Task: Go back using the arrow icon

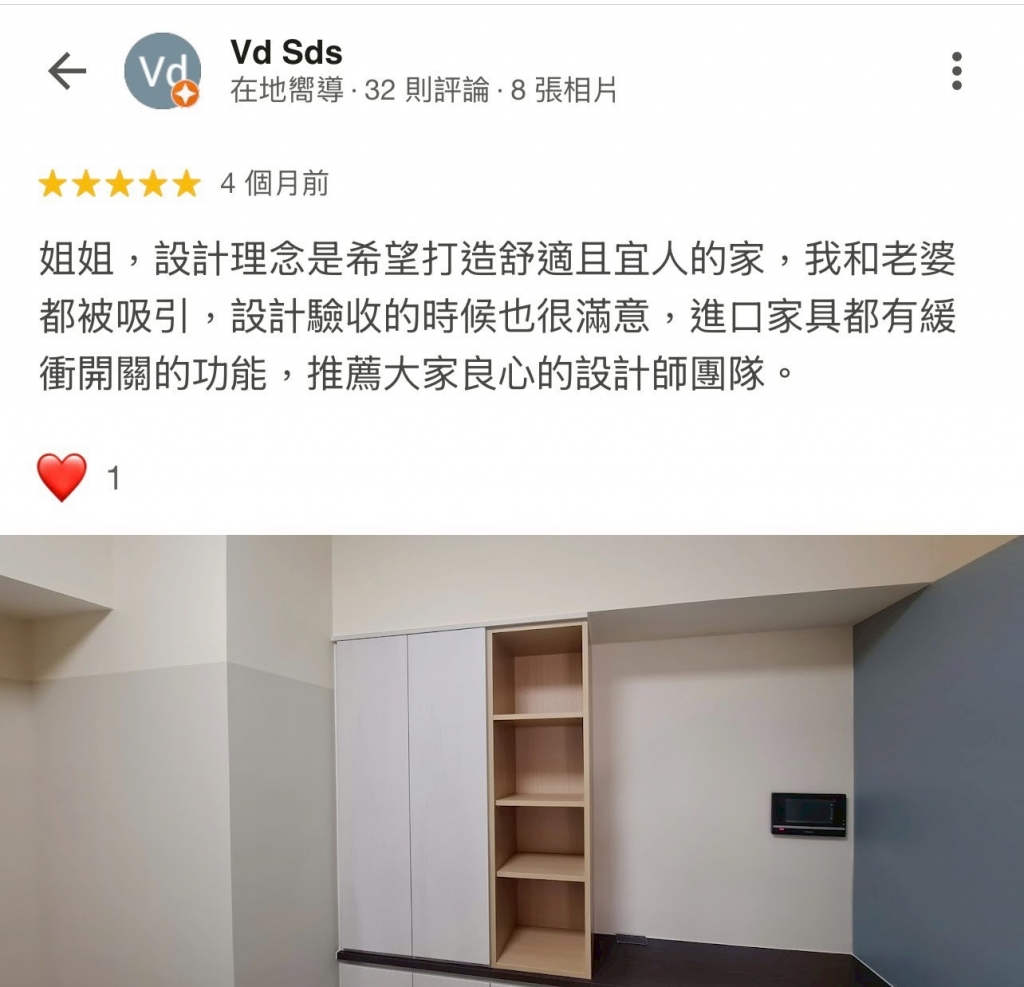Action: point(67,71)
